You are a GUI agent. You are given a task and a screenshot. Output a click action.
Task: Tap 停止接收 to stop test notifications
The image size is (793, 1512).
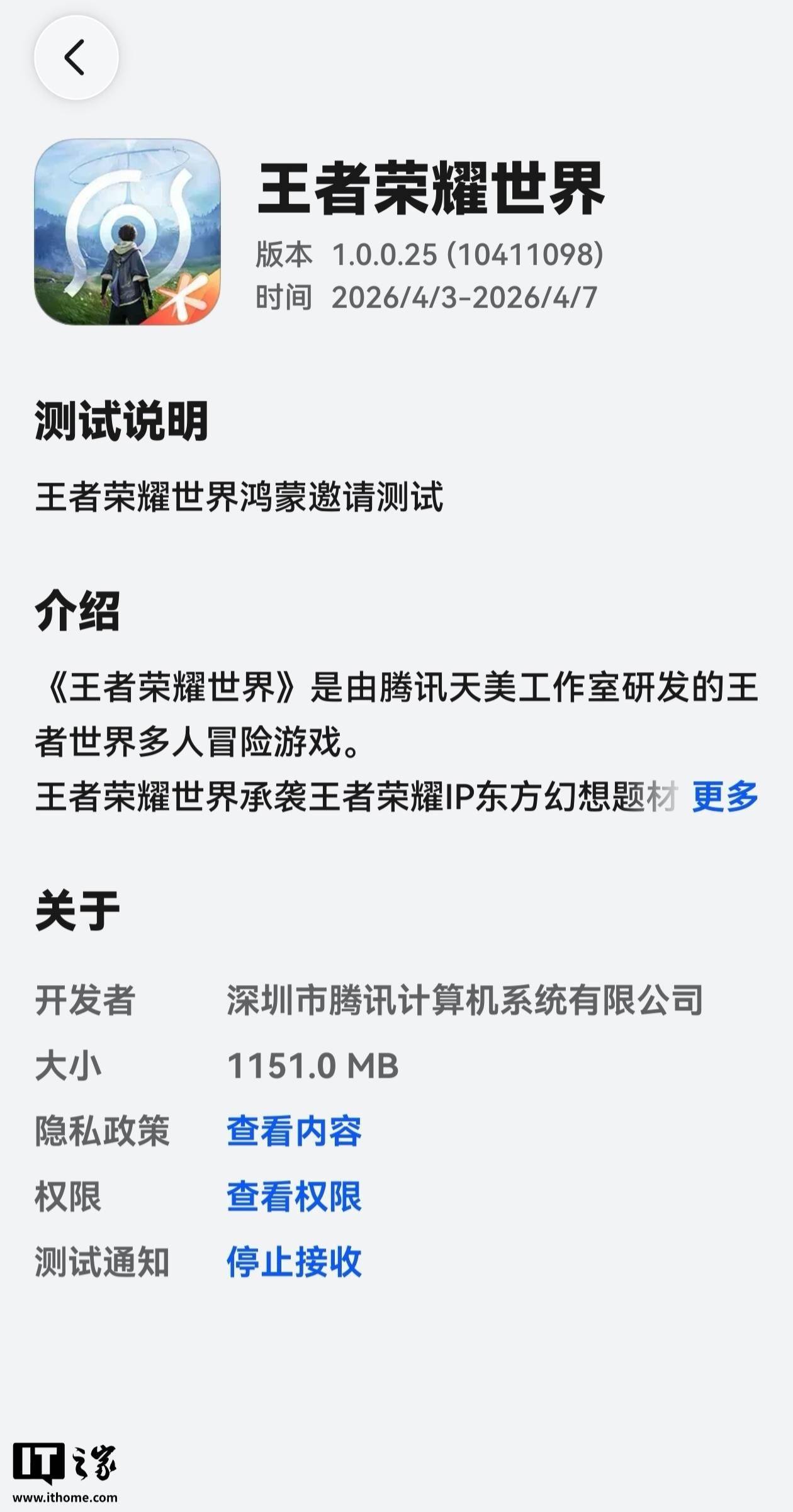(x=294, y=1262)
